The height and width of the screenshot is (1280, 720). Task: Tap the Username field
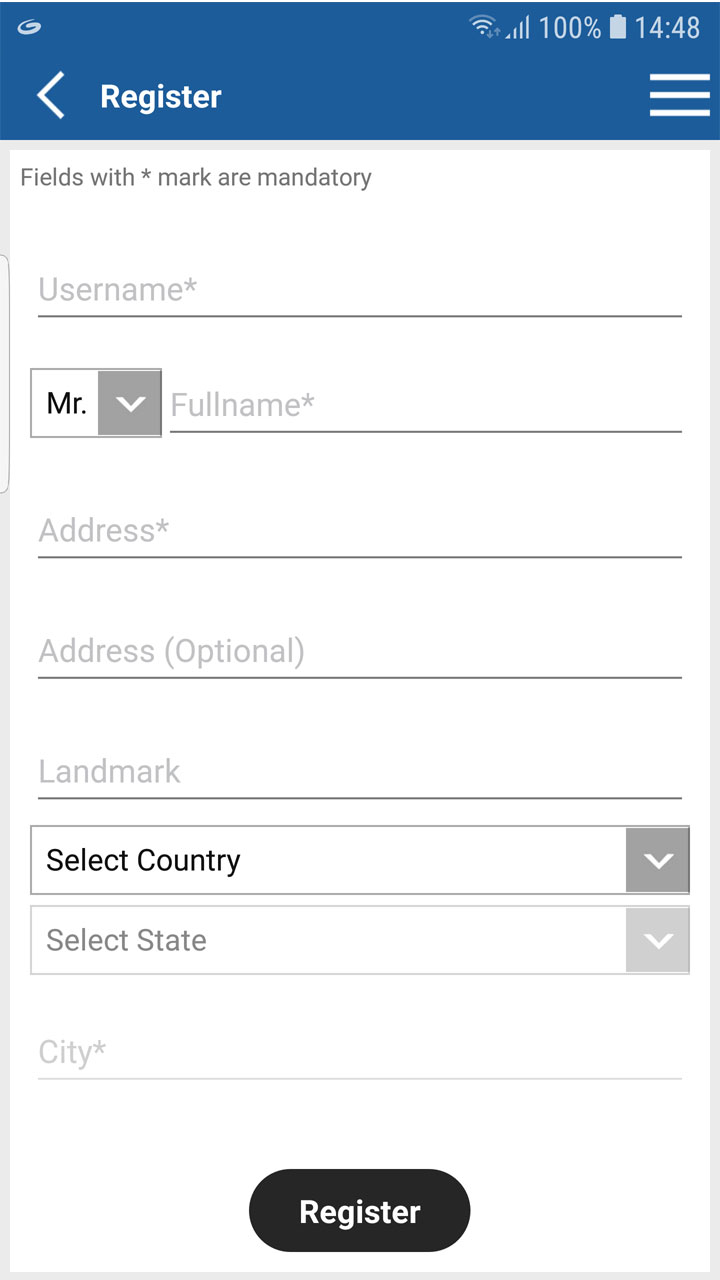(x=360, y=291)
